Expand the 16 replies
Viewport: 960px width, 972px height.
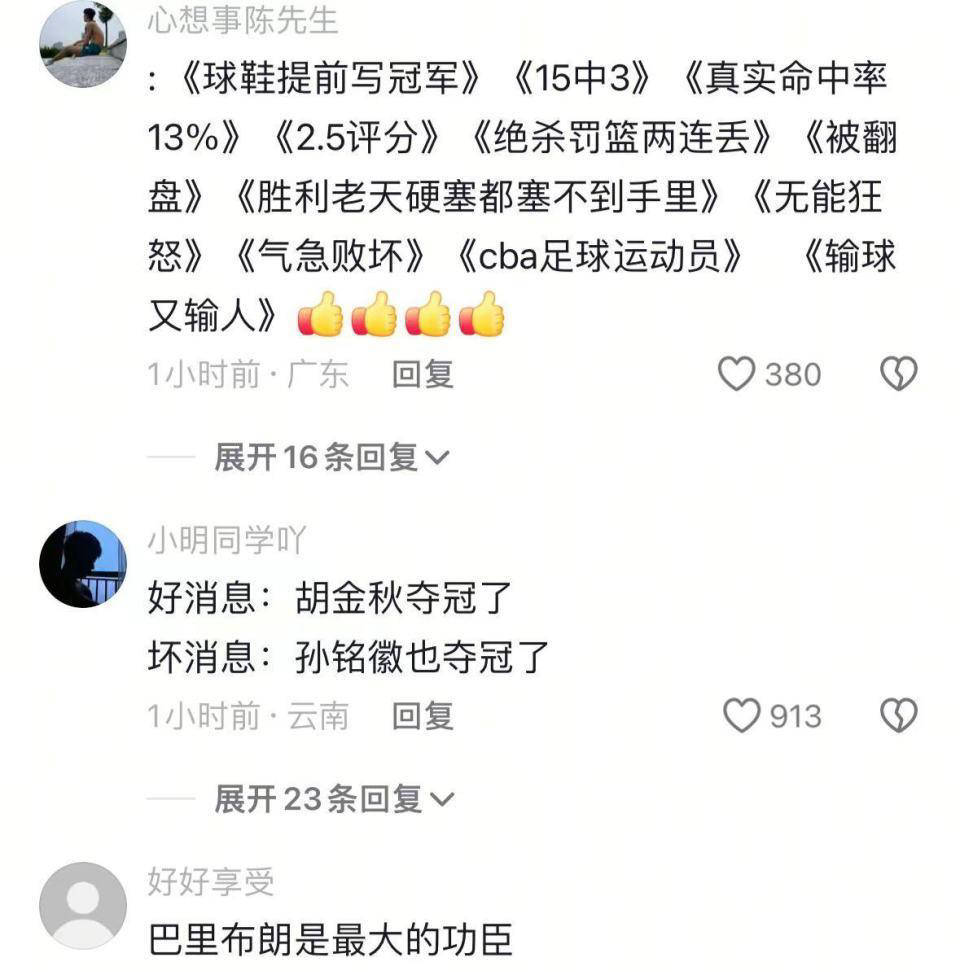tap(332, 457)
